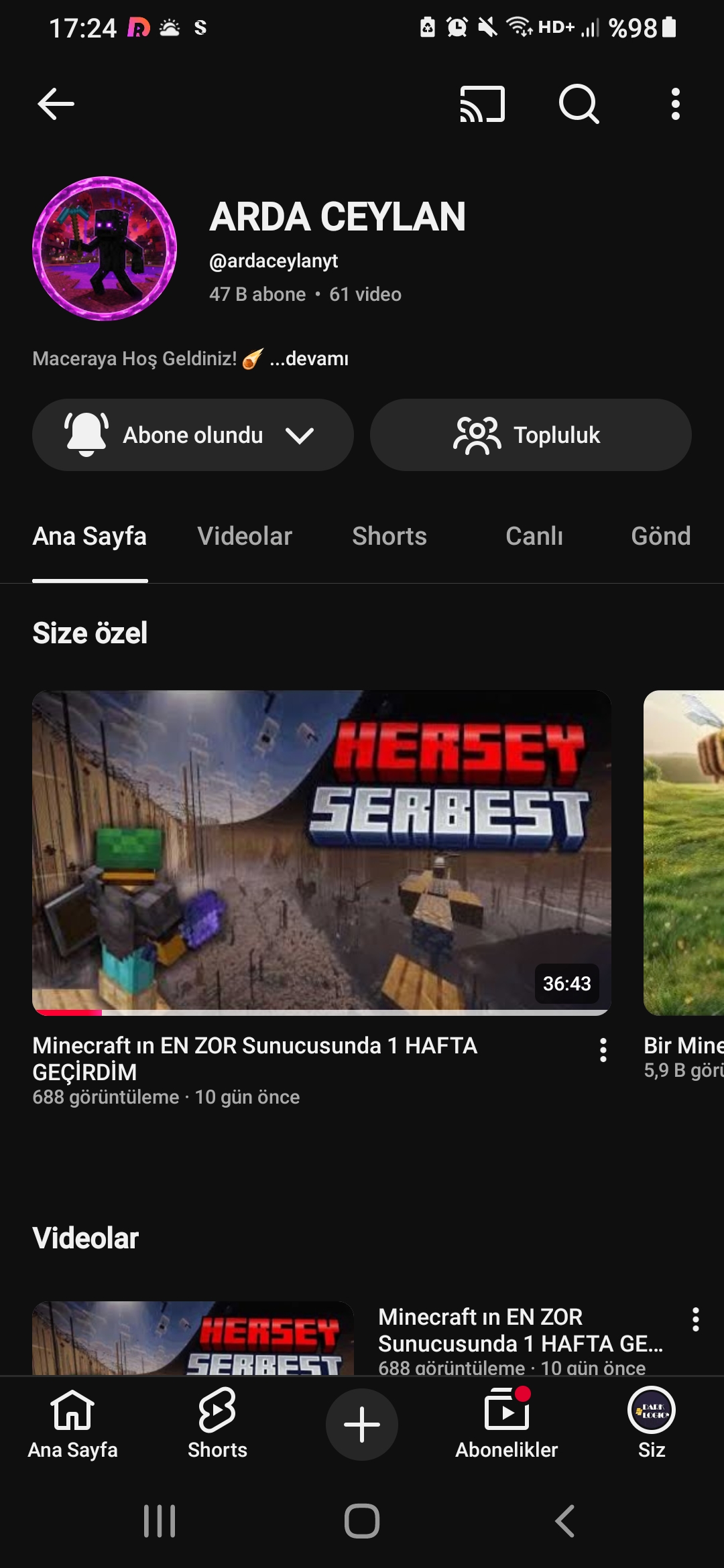The image size is (724, 1568).
Task: Open Shorts in the bottom navigation
Action: [217, 1424]
